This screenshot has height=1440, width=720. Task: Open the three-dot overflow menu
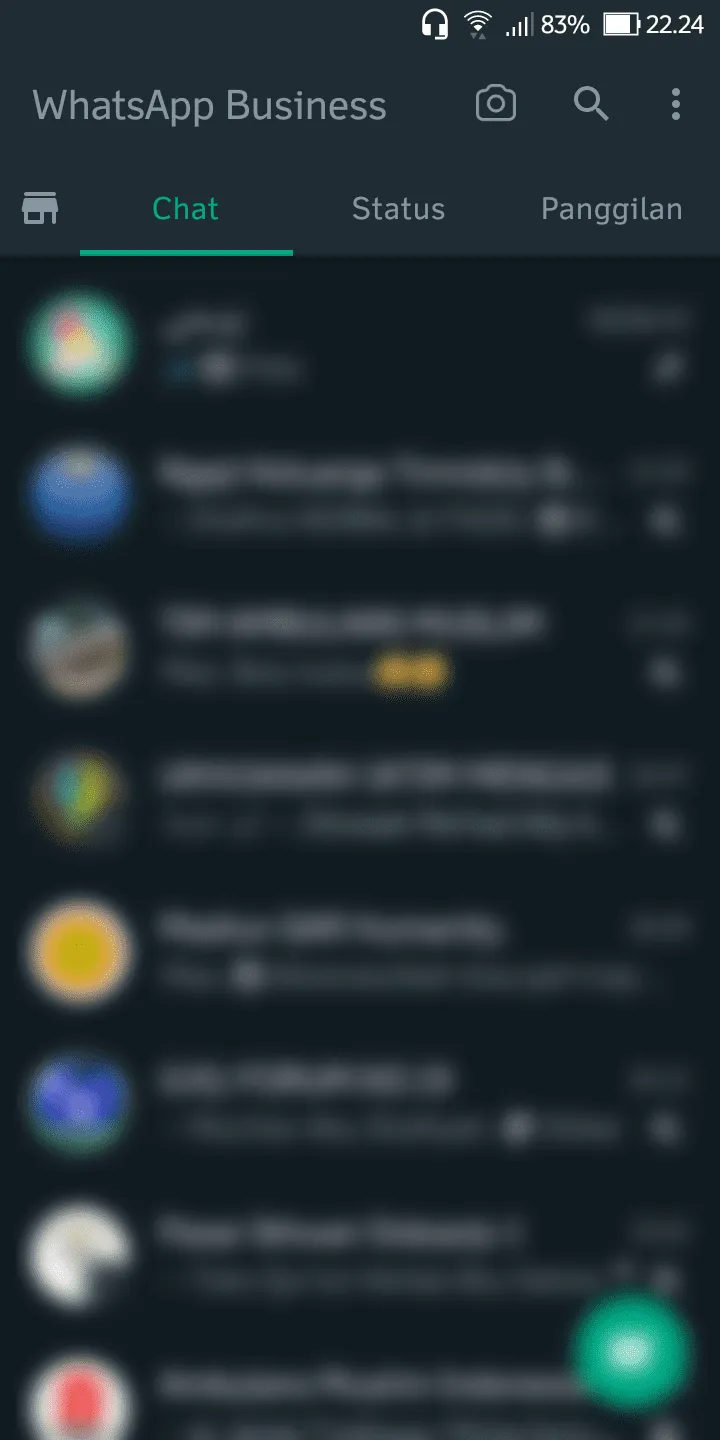(x=676, y=104)
